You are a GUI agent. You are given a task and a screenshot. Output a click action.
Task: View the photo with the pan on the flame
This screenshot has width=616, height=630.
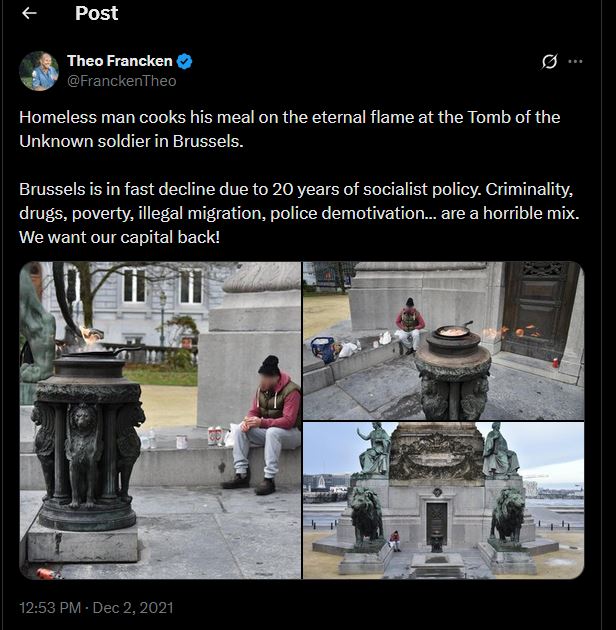tap(444, 341)
